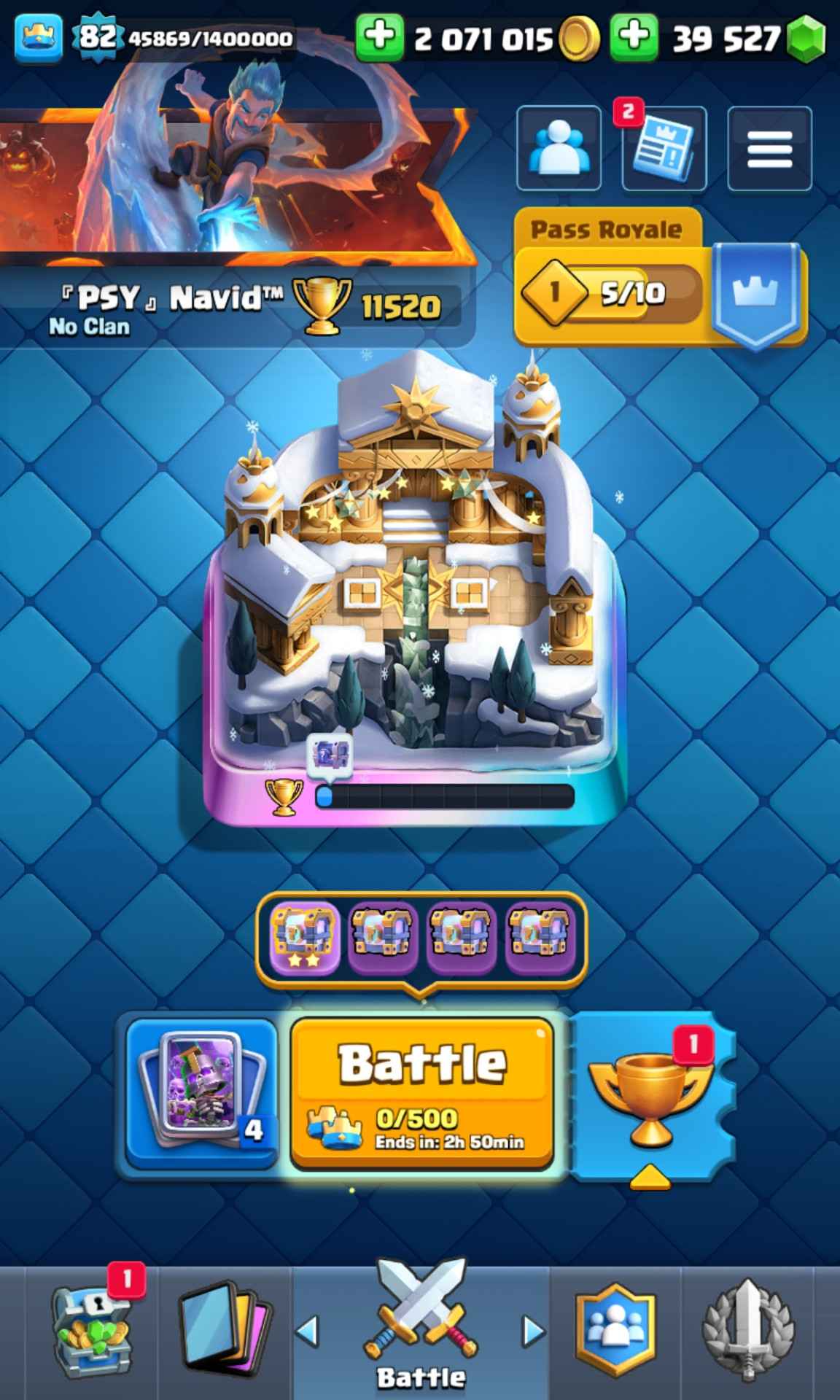
Task: Tap the left arrow beside Battle tab
Action: (x=308, y=1331)
